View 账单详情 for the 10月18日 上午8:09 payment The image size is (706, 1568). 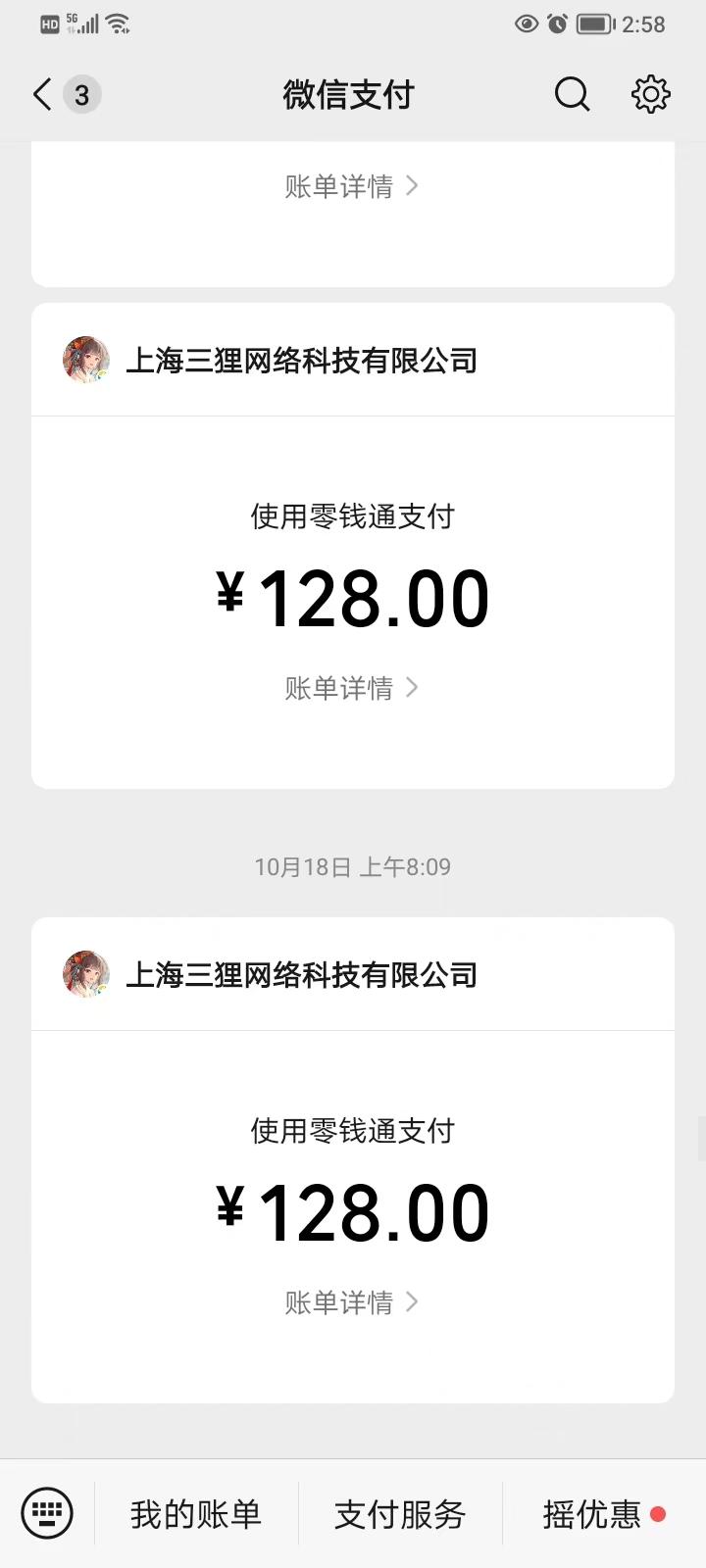point(351,1302)
